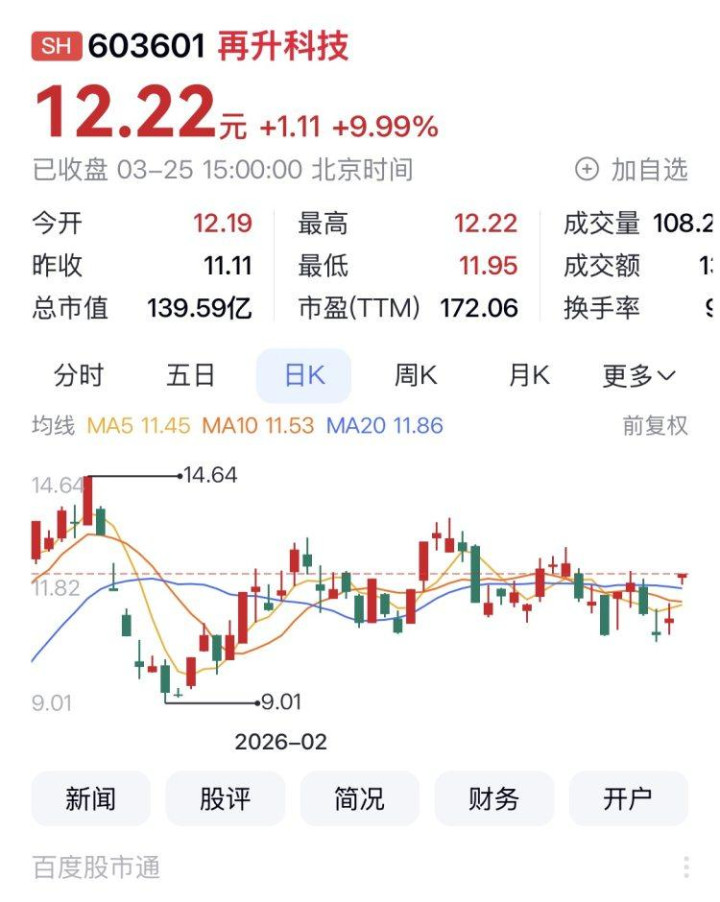Open 股评 stock comments
This screenshot has width=720, height=902.
pos(225,799)
